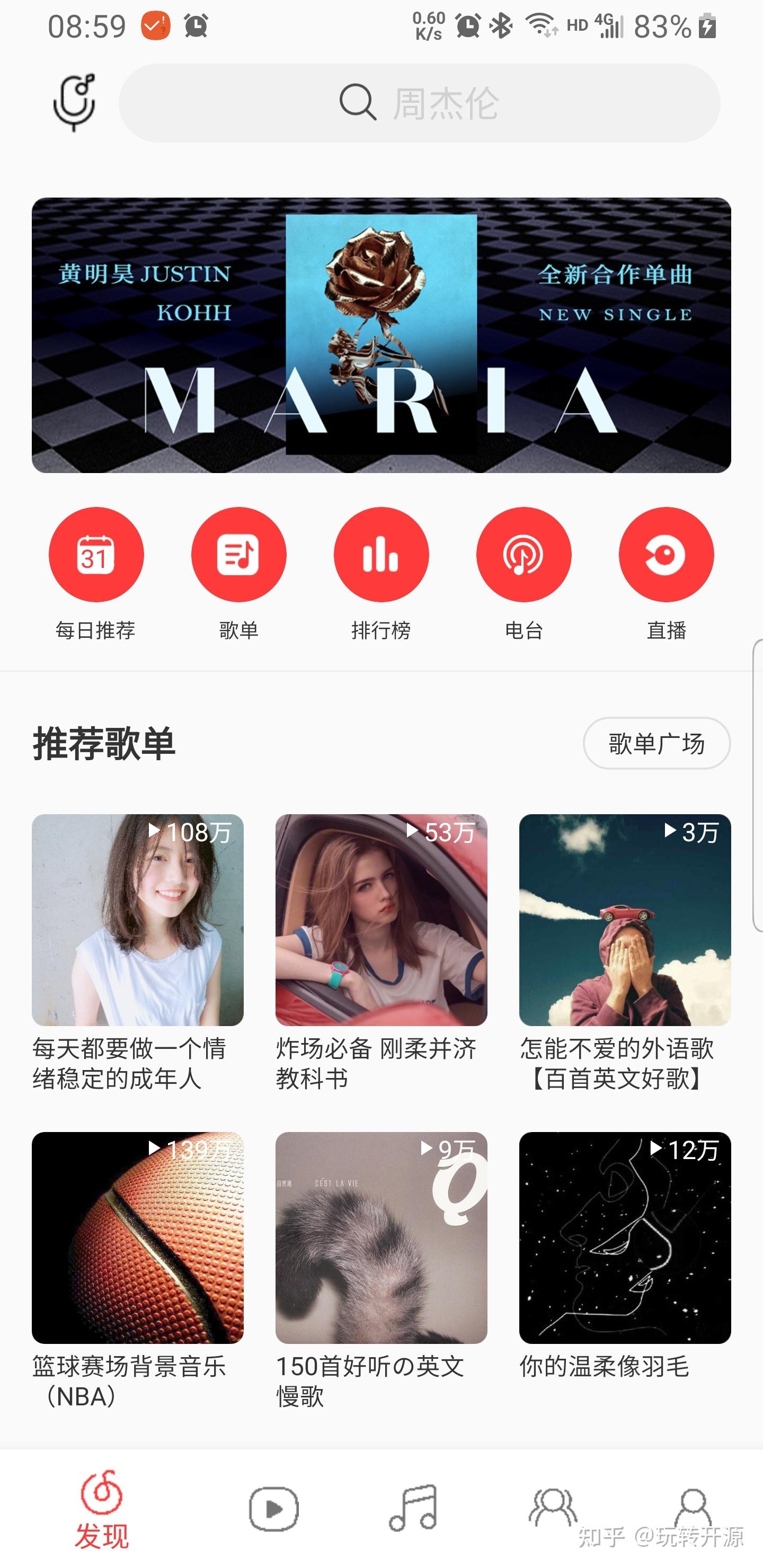Open the 电台 radio section
Screen dimensions: 763x1568
tap(524, 555)
